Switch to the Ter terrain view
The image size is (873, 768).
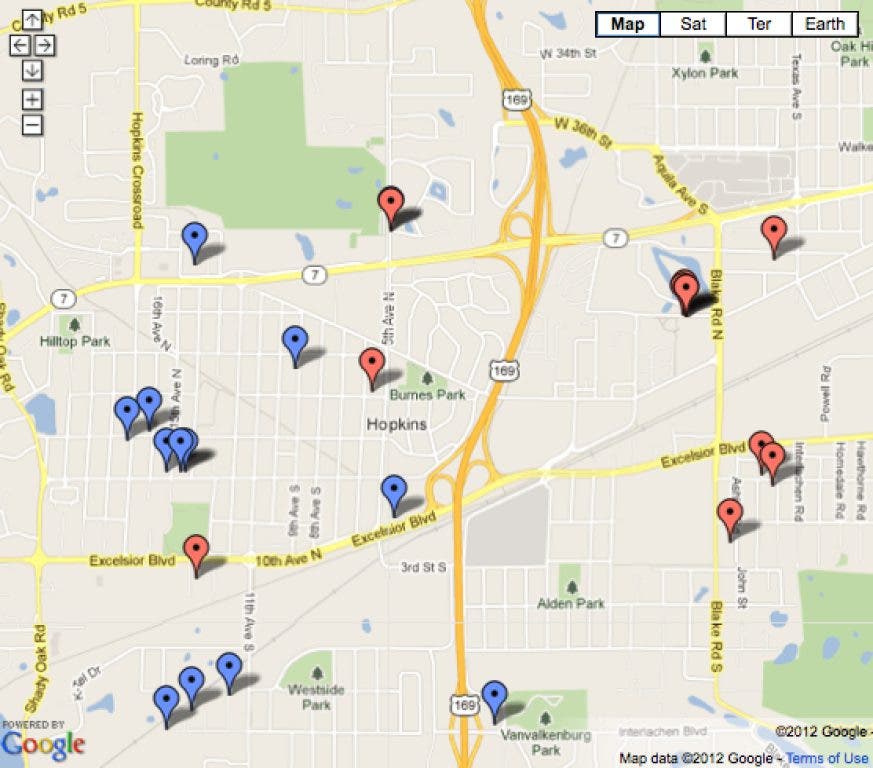coord(758,24)
